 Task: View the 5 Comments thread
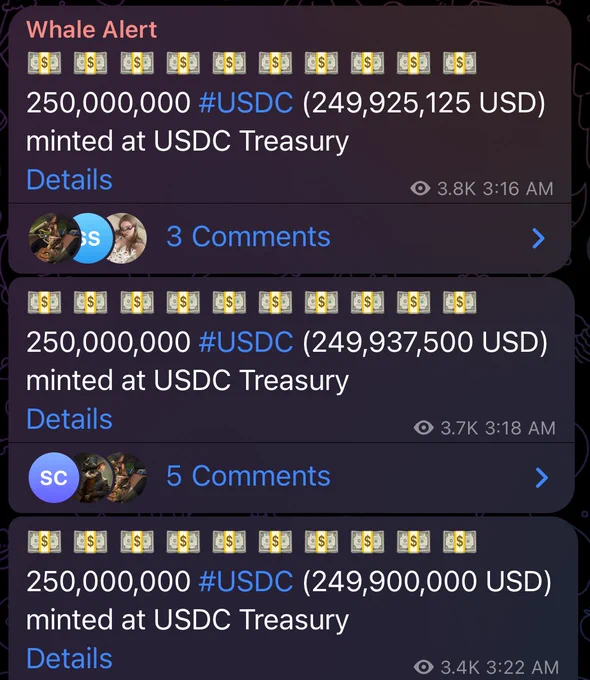click(291, 477)
